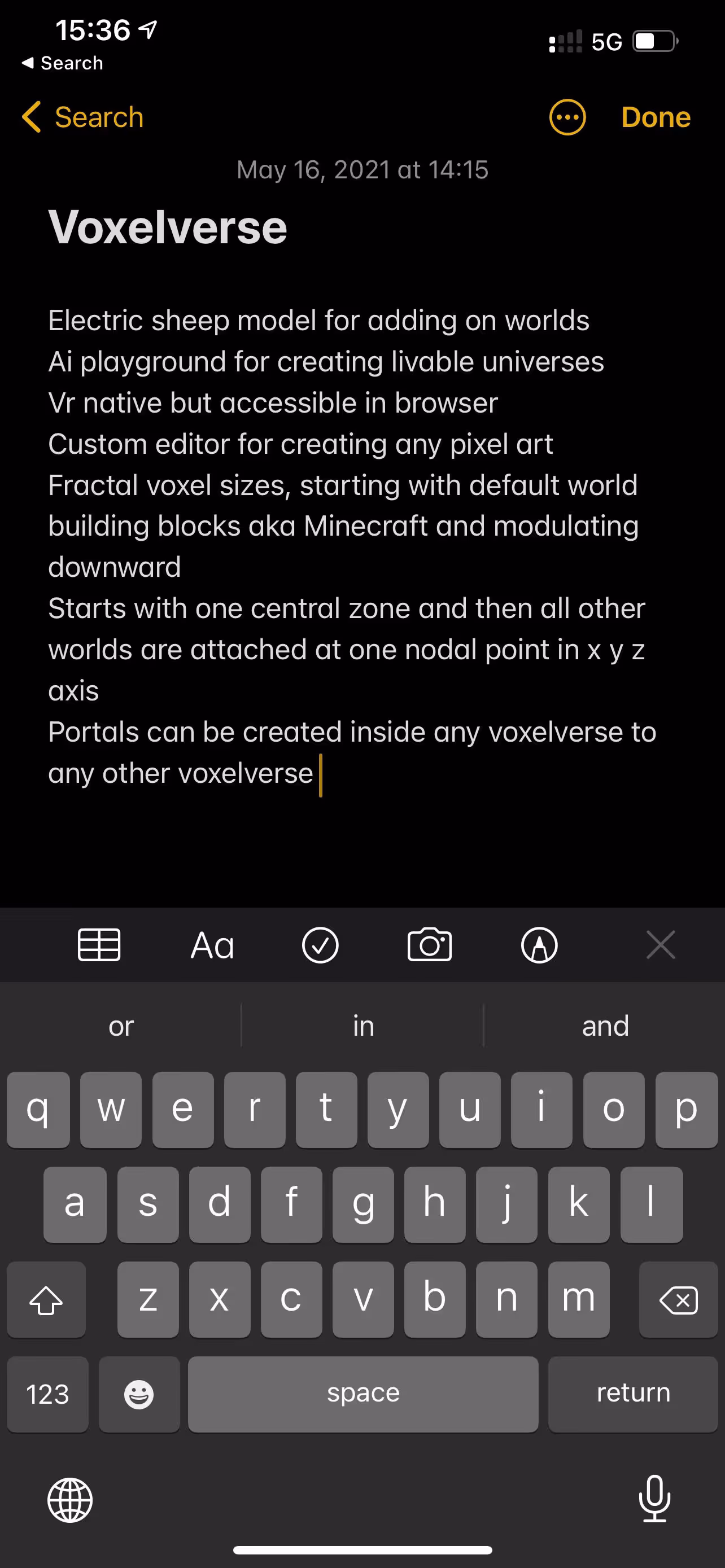Return to the previous app via Search
The height and width of the screenshot is (1568, 725).
coord(62,63)
